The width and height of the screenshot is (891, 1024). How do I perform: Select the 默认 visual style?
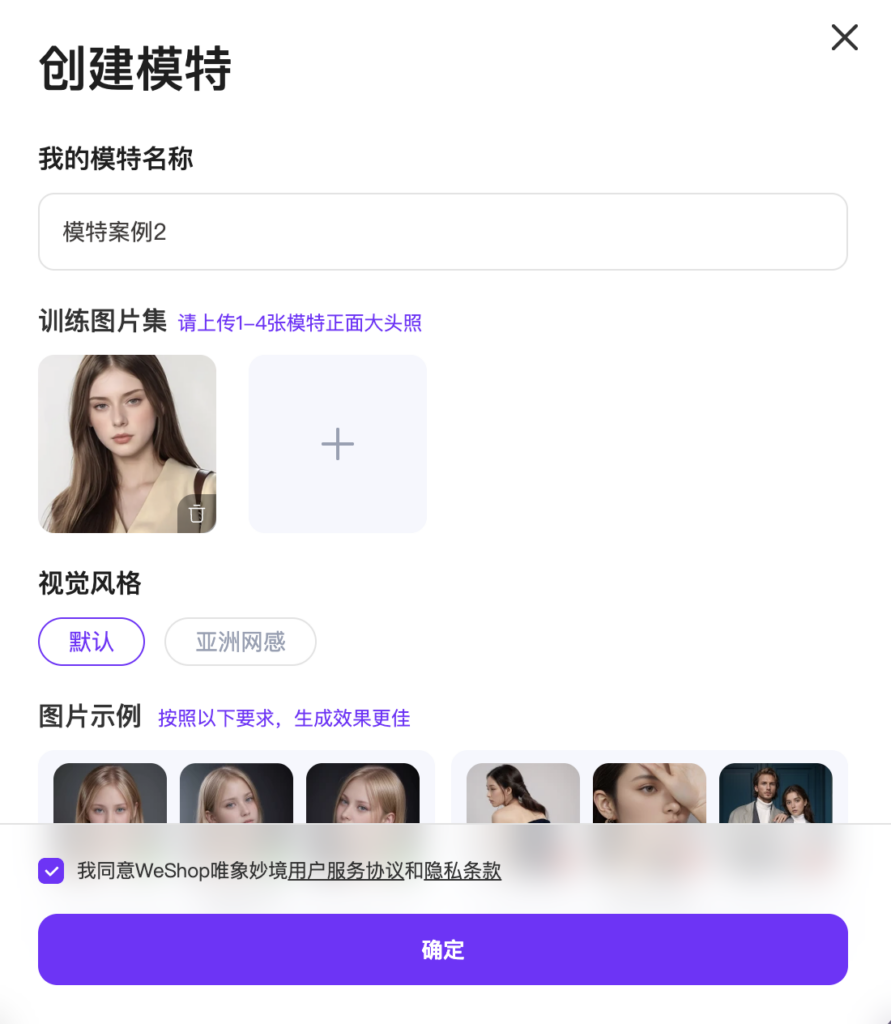91,642
